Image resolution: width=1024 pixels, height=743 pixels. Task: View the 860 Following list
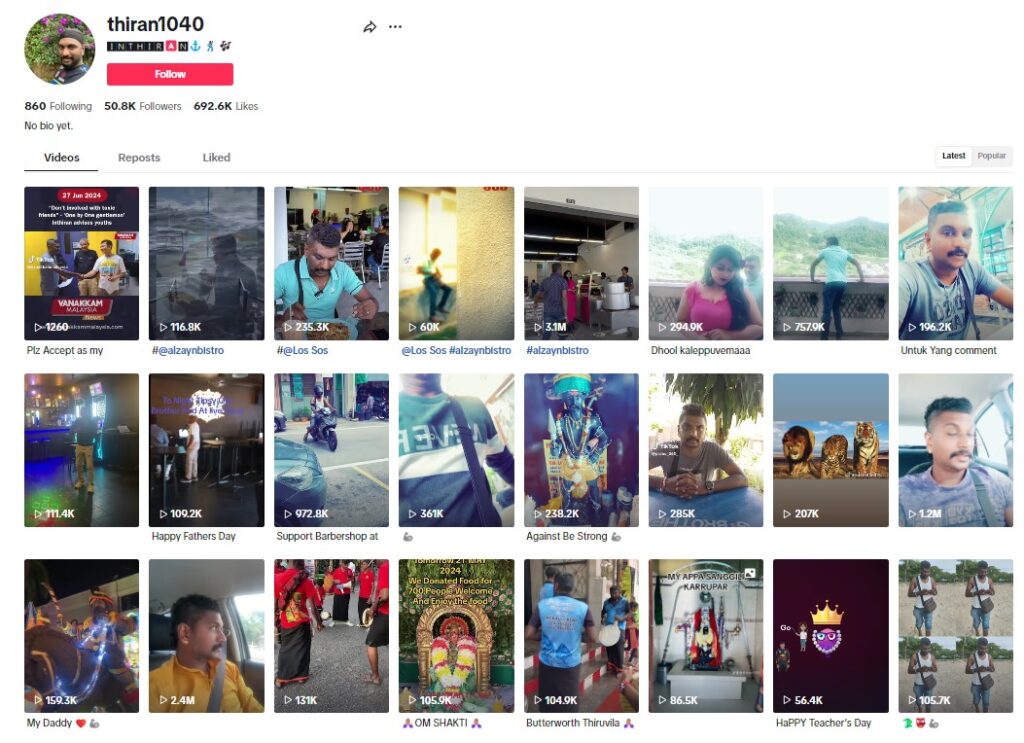[x=58, y=106]
